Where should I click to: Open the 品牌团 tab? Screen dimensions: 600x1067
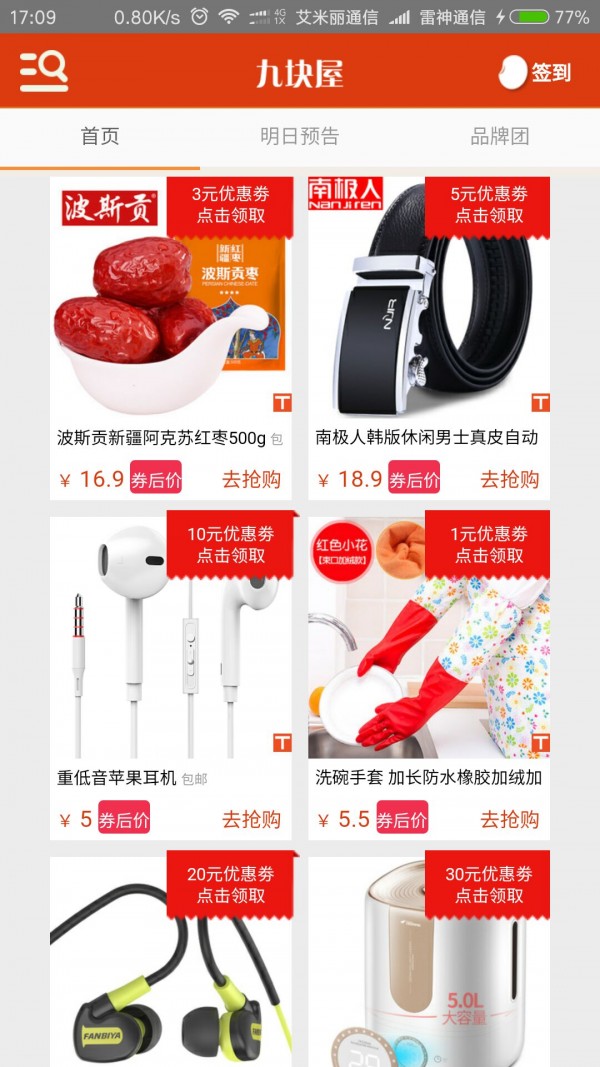[499, 136]
